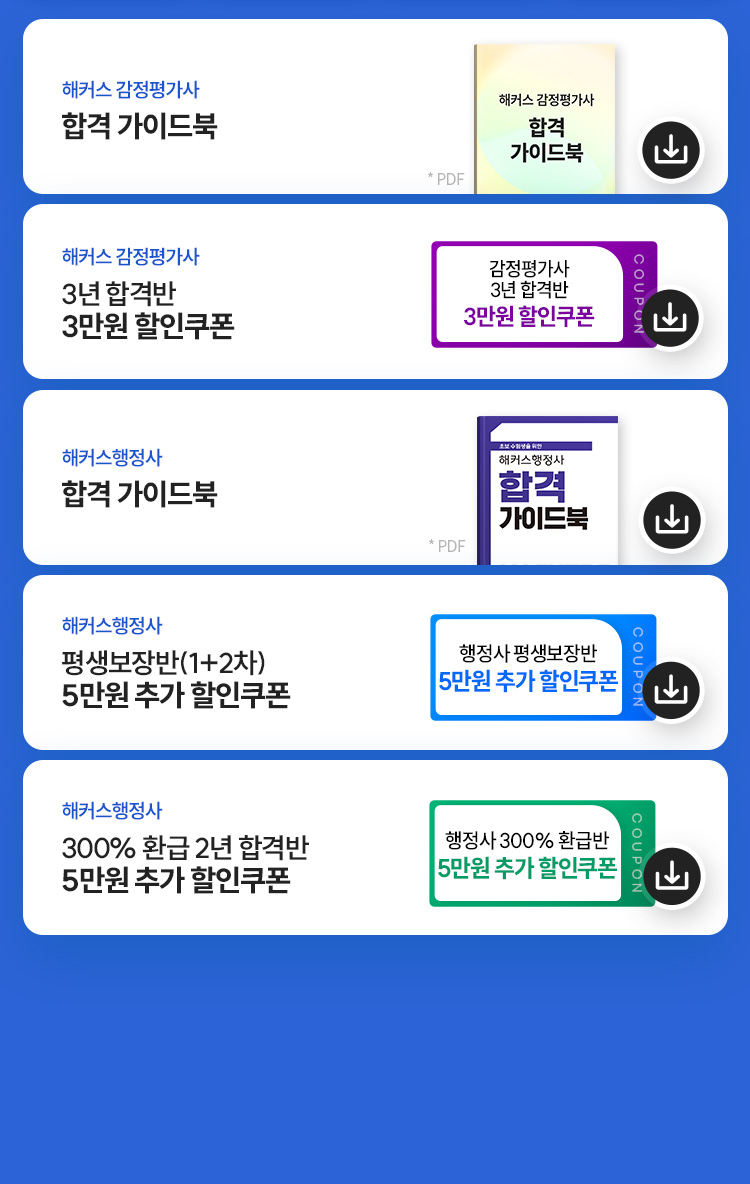This screenshot has width=750, height=1184.
Task: Download the 감정평가사 합격 가이드북 PDF
Action: [x=671, y=150]
